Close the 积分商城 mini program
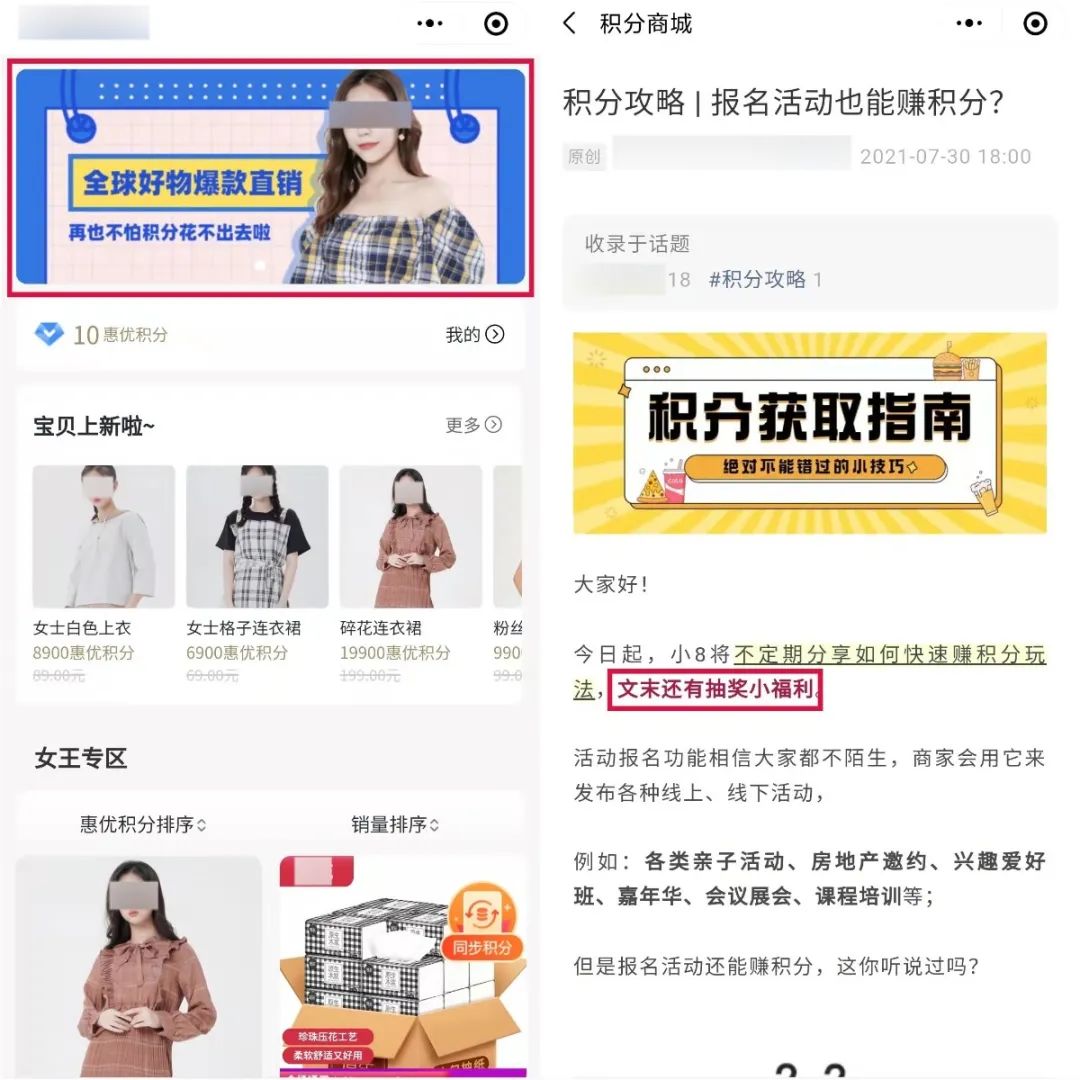Screen dimensions: 1080x1080 click(x=1035, y=24)
